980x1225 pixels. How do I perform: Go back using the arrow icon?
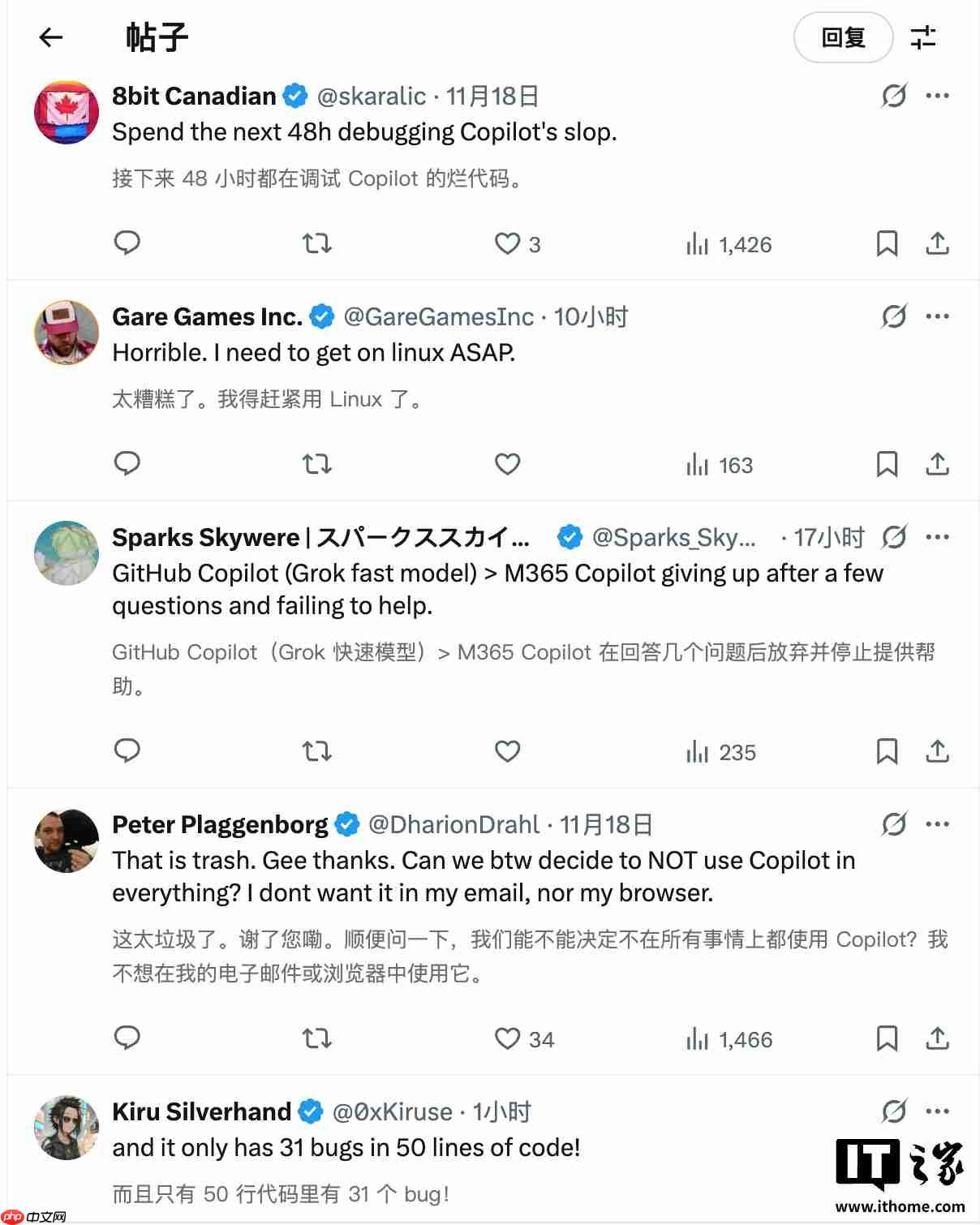click(51, 37)
